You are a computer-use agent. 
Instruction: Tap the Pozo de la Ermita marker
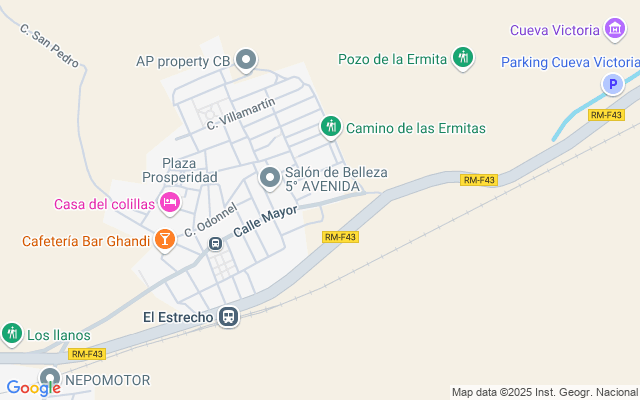pyautogui.click(x=462, y=58)
